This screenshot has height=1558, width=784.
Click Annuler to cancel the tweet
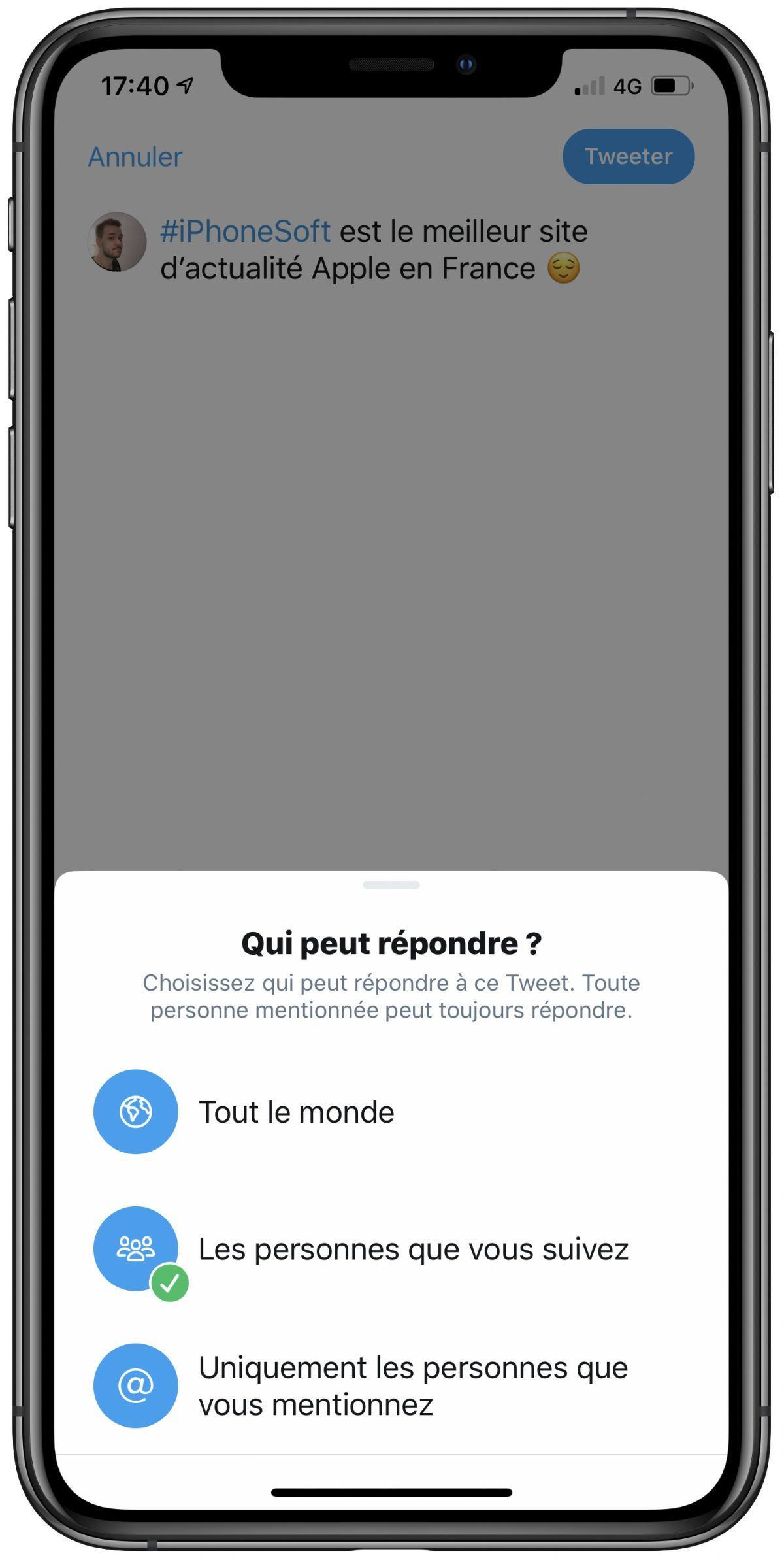click(x=135, y=156)
